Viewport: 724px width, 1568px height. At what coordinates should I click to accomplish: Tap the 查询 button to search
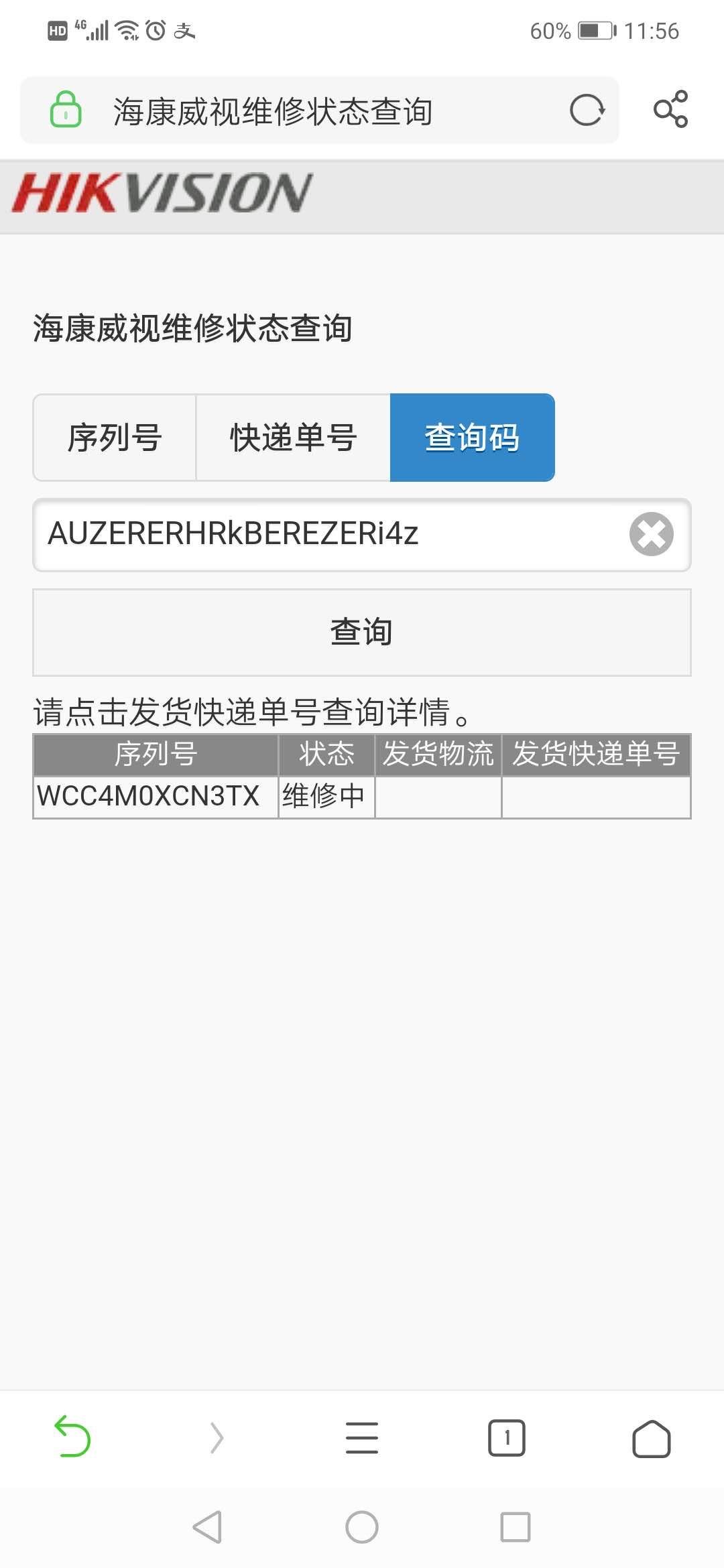point(362,633)
